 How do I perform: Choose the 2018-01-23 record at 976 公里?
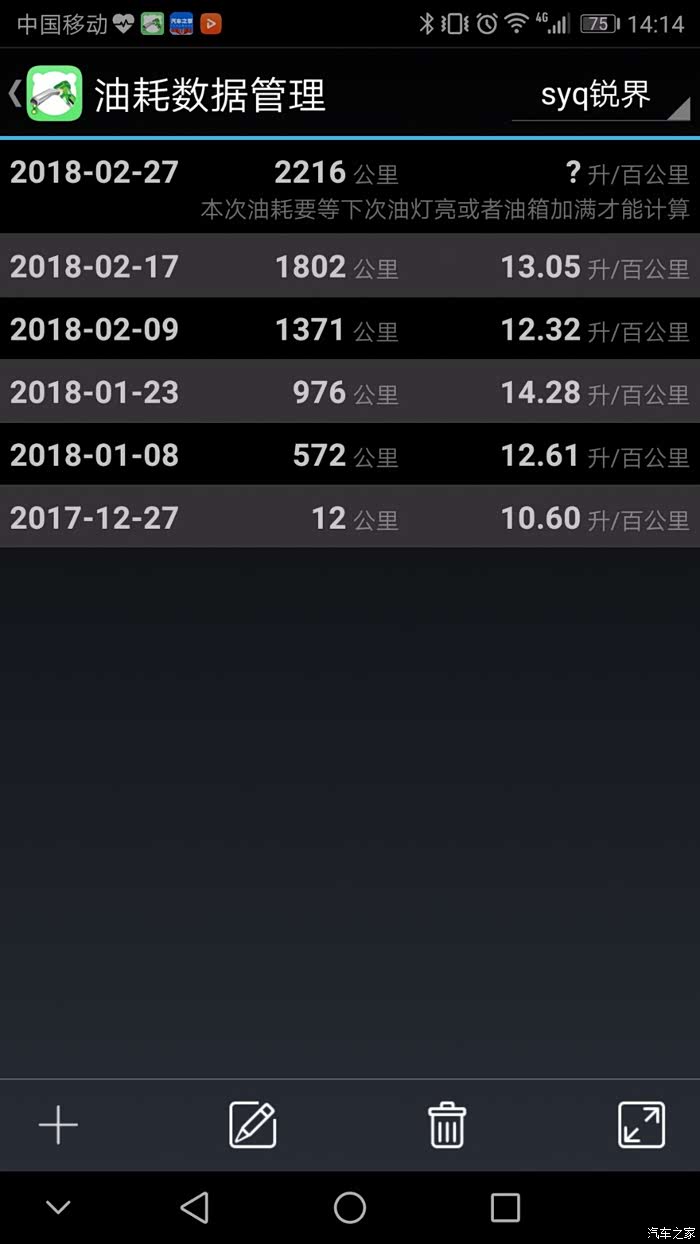click(350, 393)
